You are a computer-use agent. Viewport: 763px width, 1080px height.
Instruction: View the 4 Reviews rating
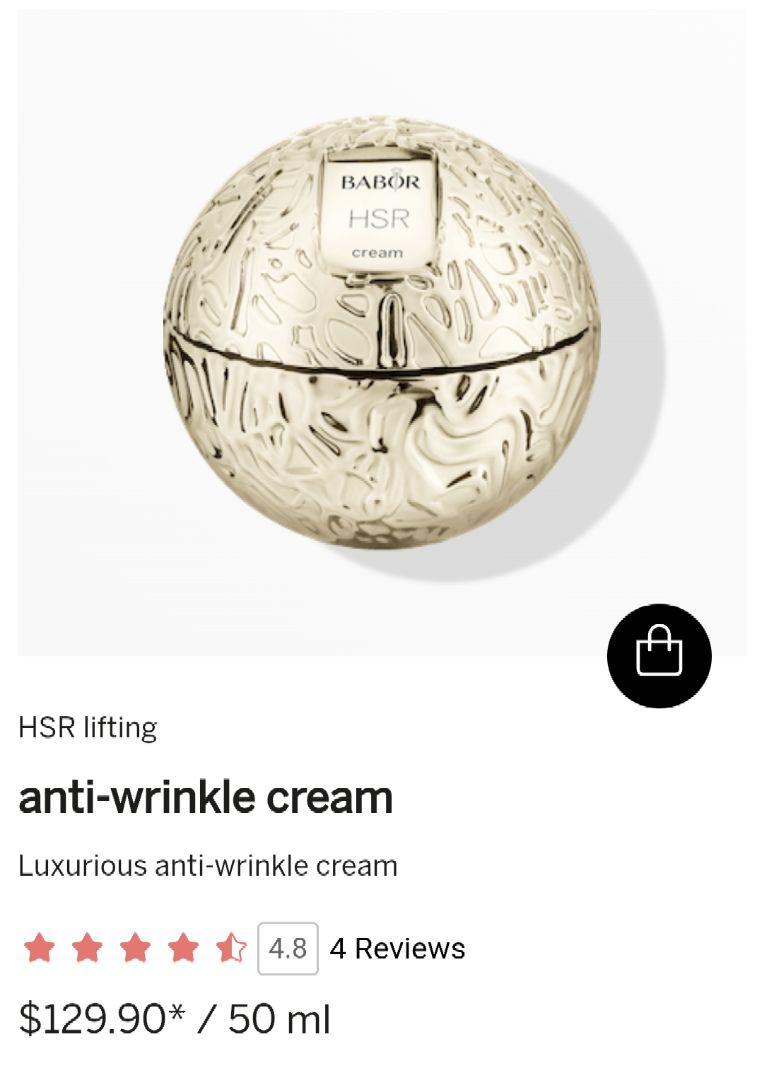pyautogui.click(x=397, y=948)
